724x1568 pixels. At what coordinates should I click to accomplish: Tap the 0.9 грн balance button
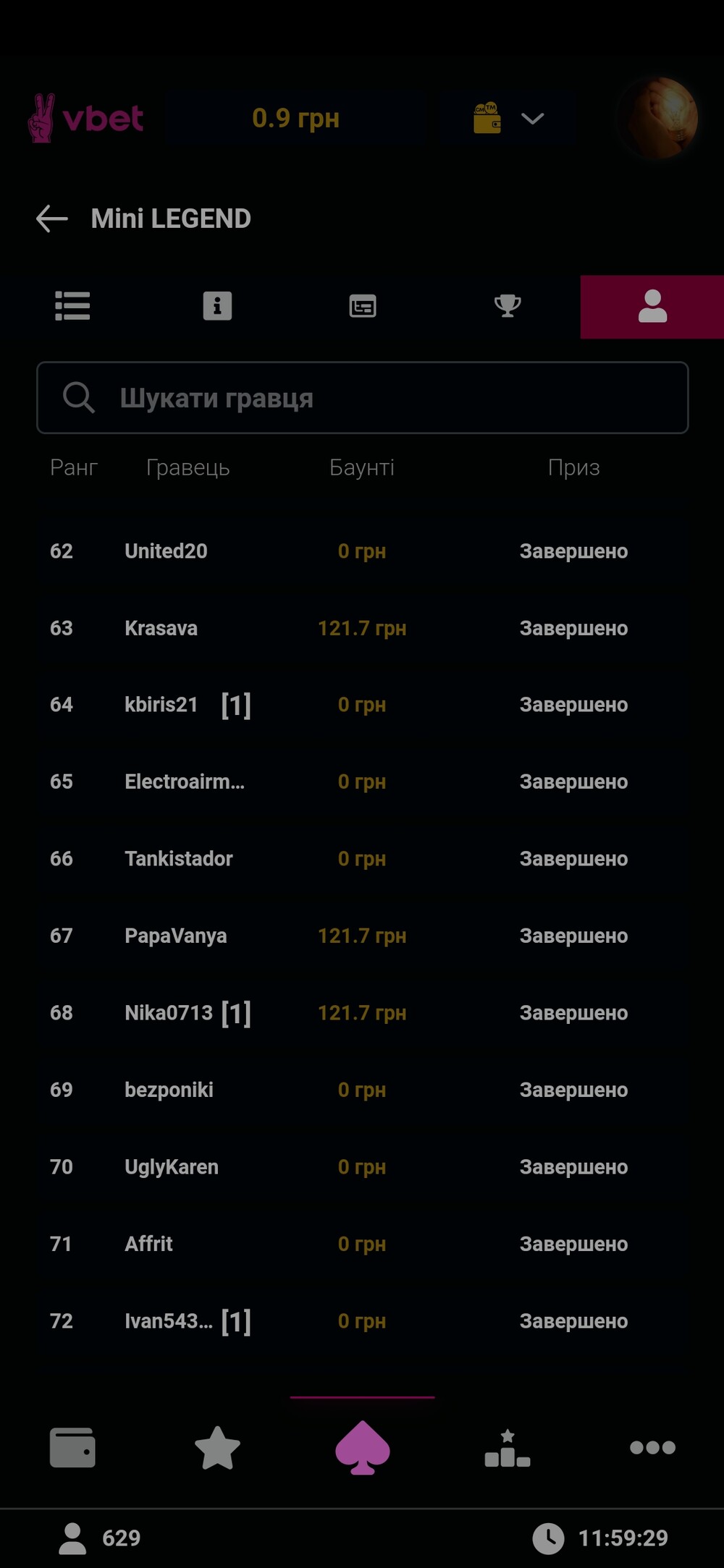click(x=295, y=118)
